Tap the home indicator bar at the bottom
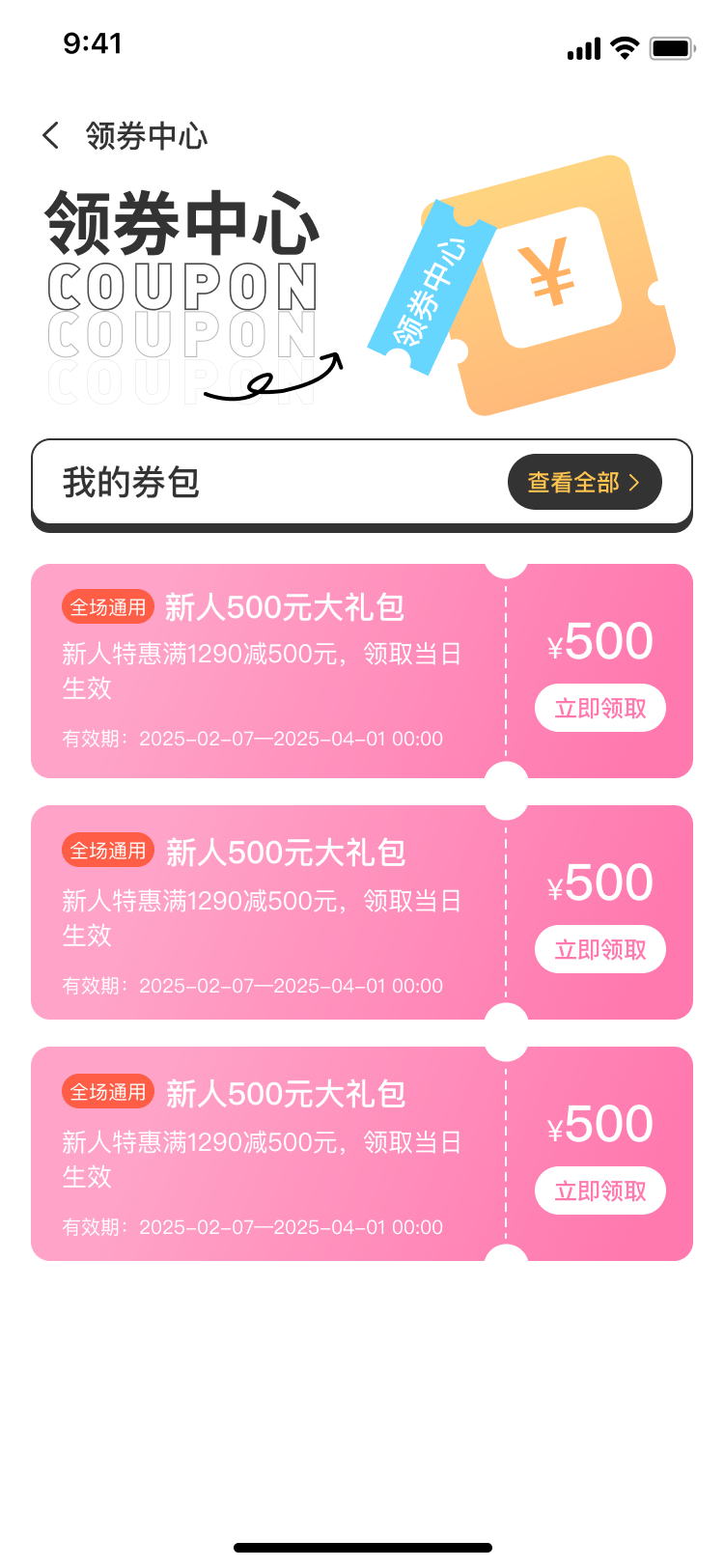The height and width of the screenshot is (1568, 724). [x=362, y=1546]
